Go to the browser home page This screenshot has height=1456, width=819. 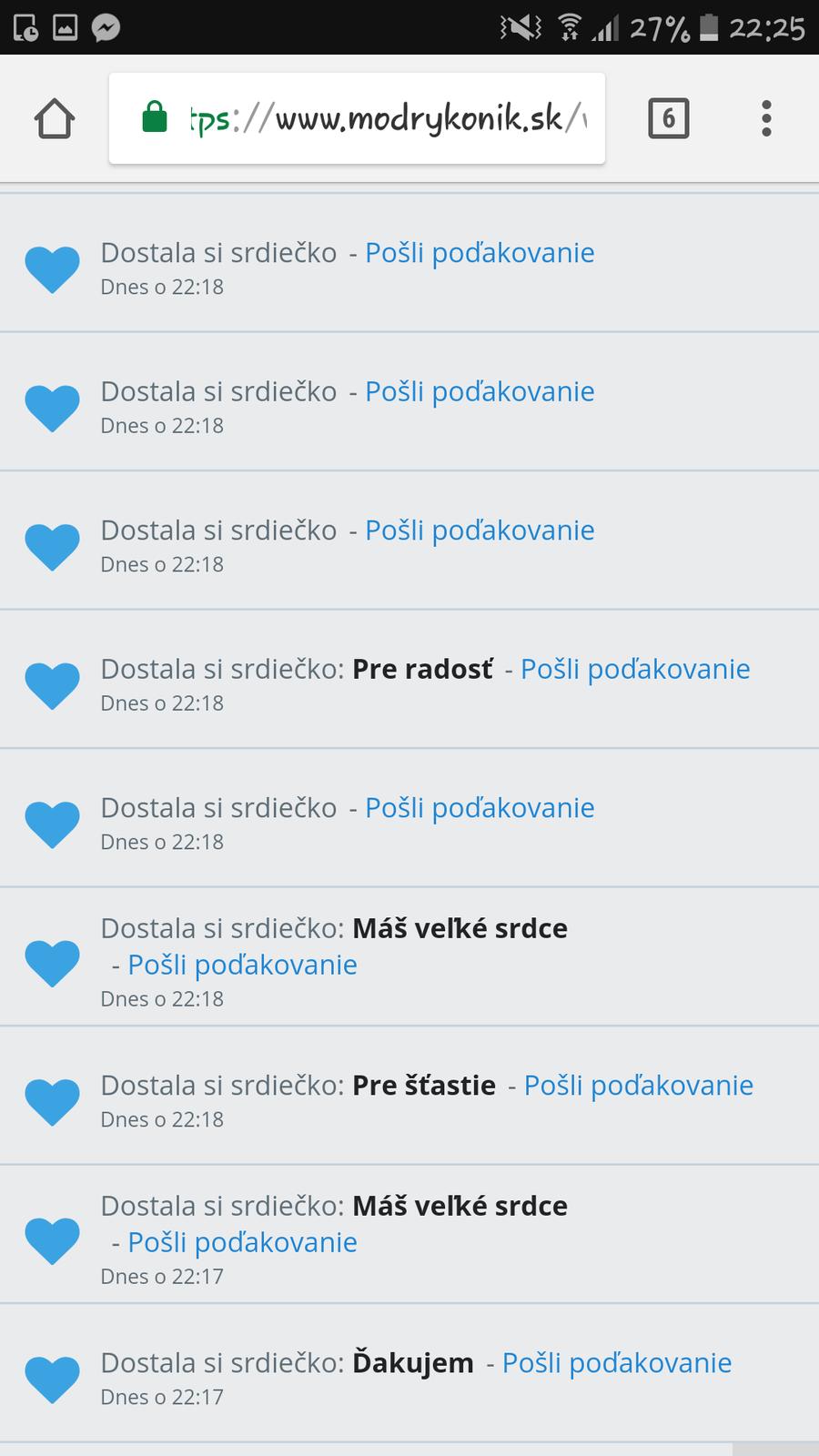point(55,118)
